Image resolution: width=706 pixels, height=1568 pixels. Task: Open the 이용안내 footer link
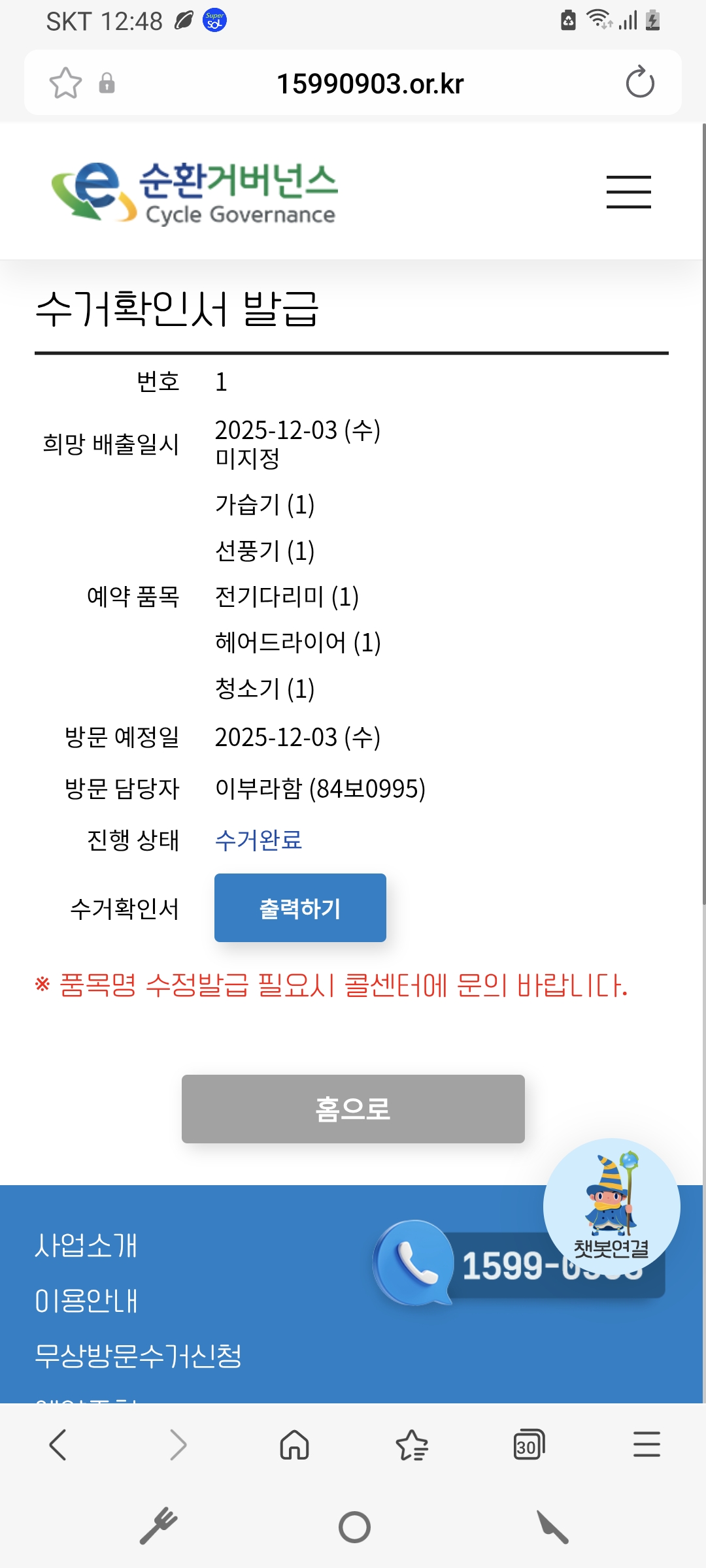(x=86, y=1301)
